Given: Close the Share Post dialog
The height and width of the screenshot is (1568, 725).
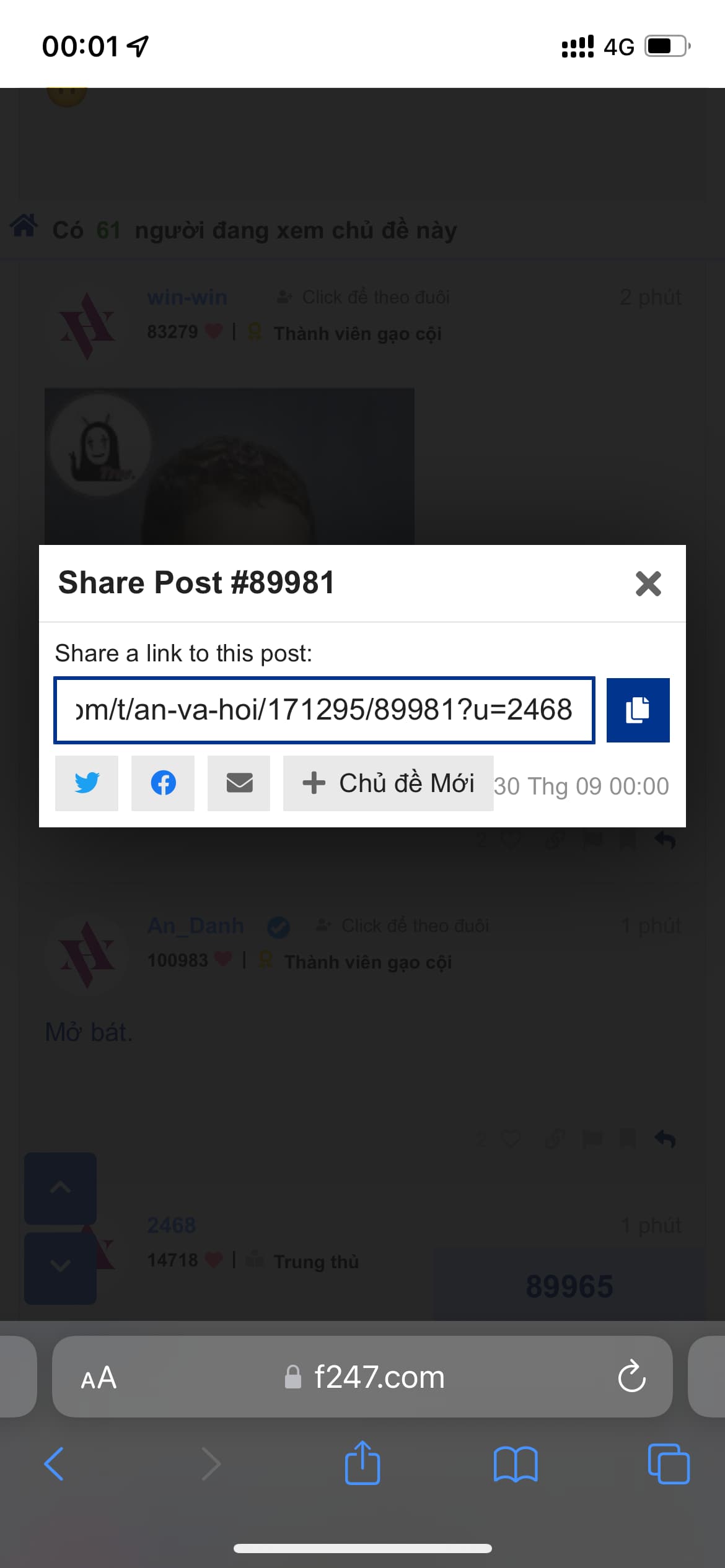Looking at the screenshot, I should point(648,583).
